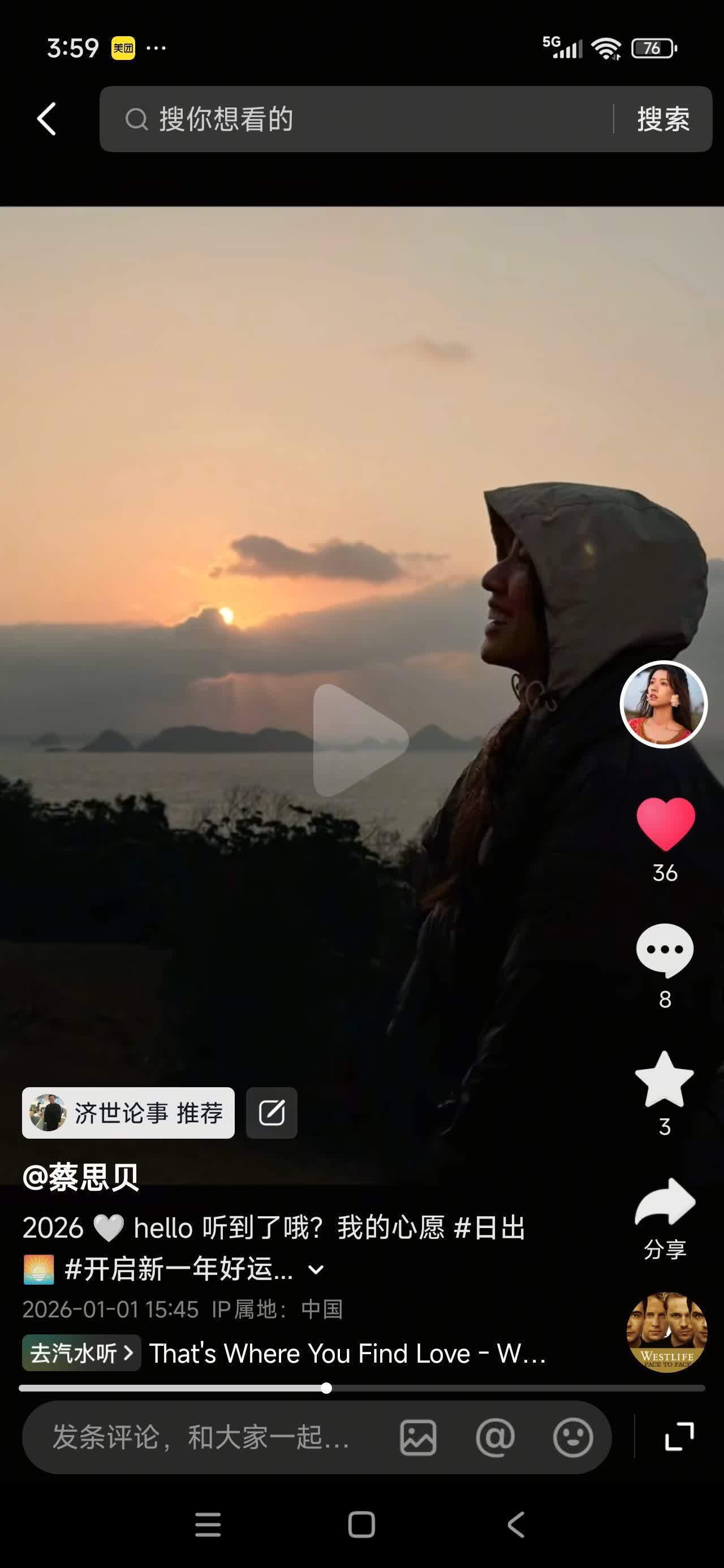Tap the edit pencil icon beside 推荐
This screenshot has height=1568, width=724.
click(x=271, y=1113)
